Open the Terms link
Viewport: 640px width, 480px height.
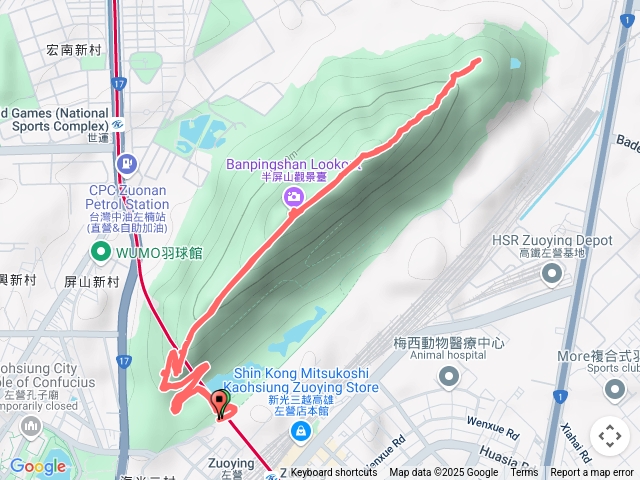click(524, 473)
